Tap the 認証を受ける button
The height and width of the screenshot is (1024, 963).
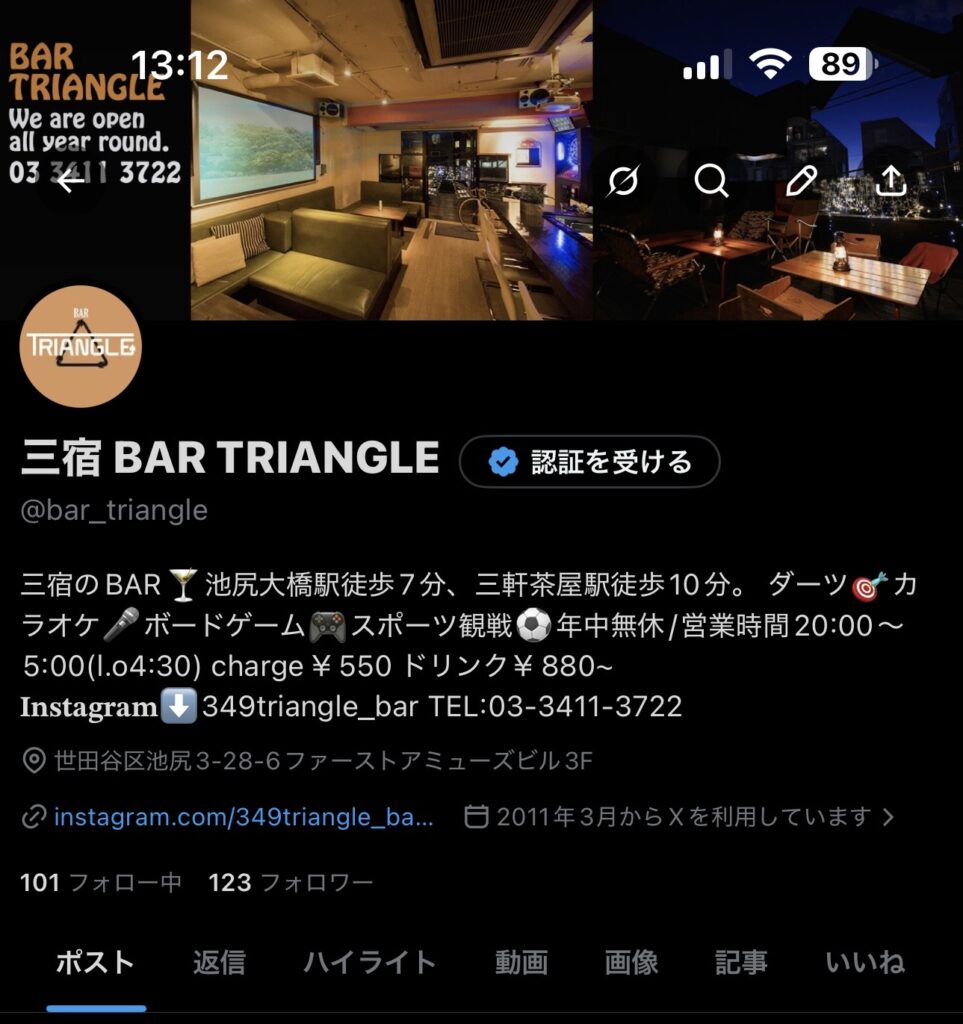tap(590, 462)
